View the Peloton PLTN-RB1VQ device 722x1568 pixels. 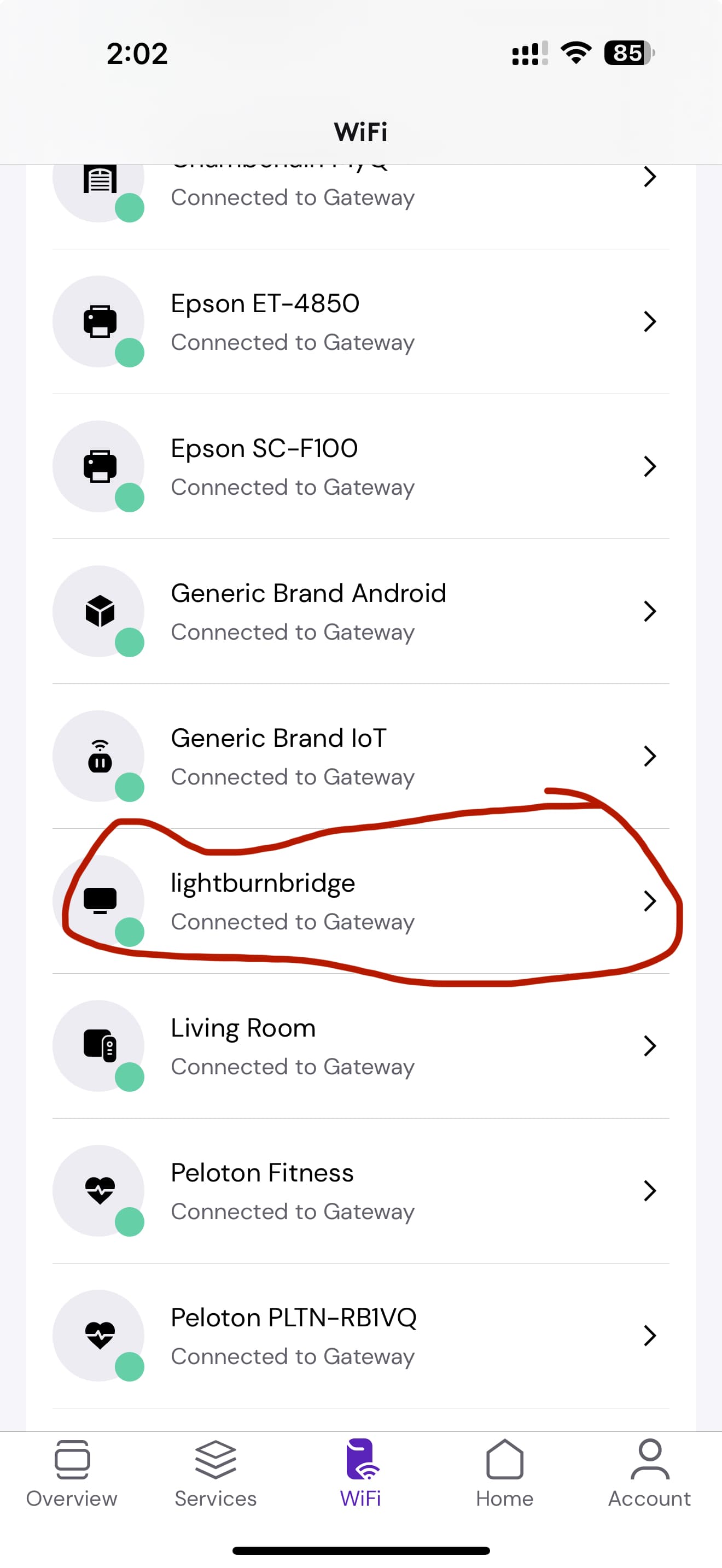(x=360, y=1336)
